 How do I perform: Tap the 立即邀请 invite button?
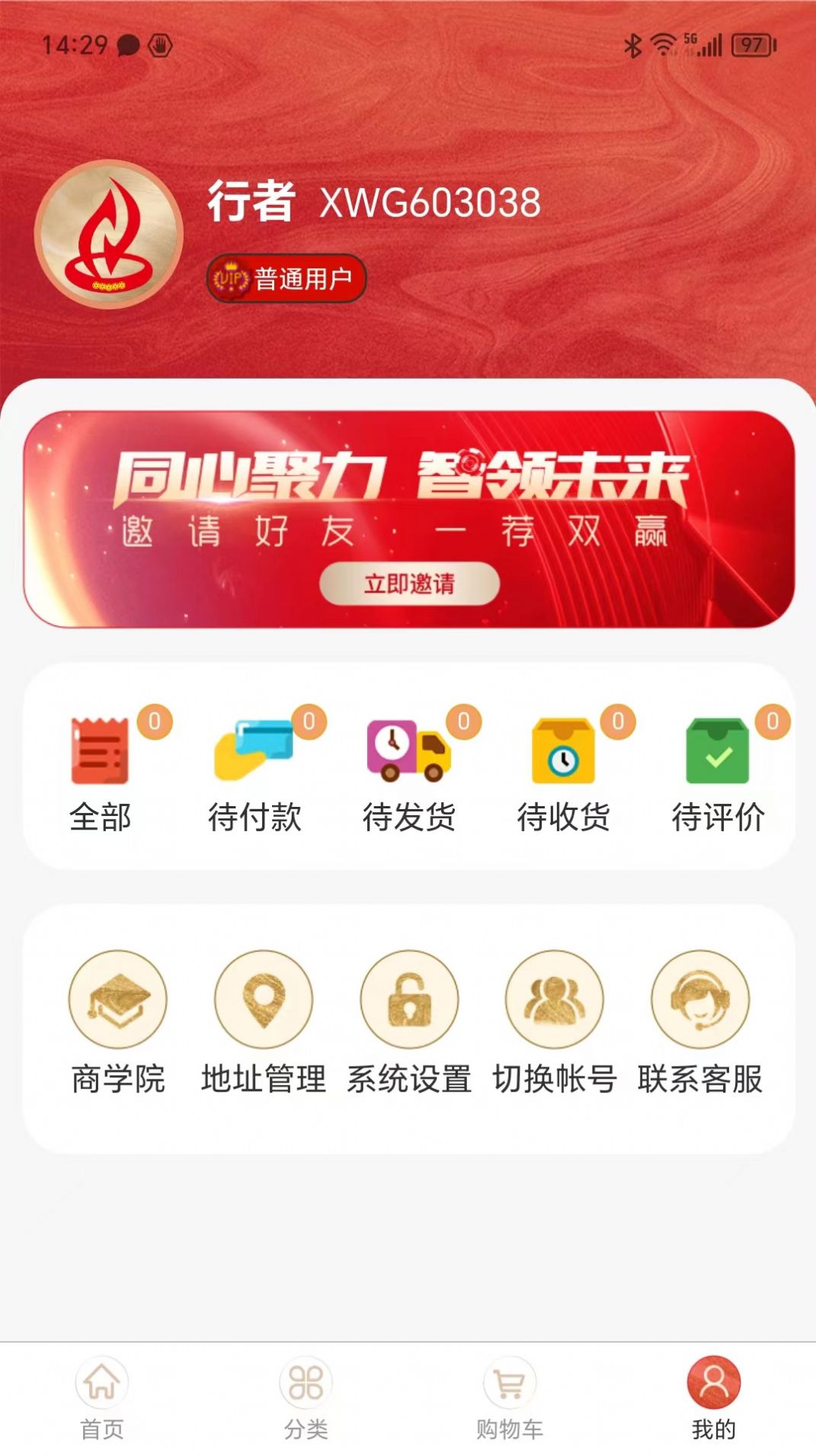[408, 583]
